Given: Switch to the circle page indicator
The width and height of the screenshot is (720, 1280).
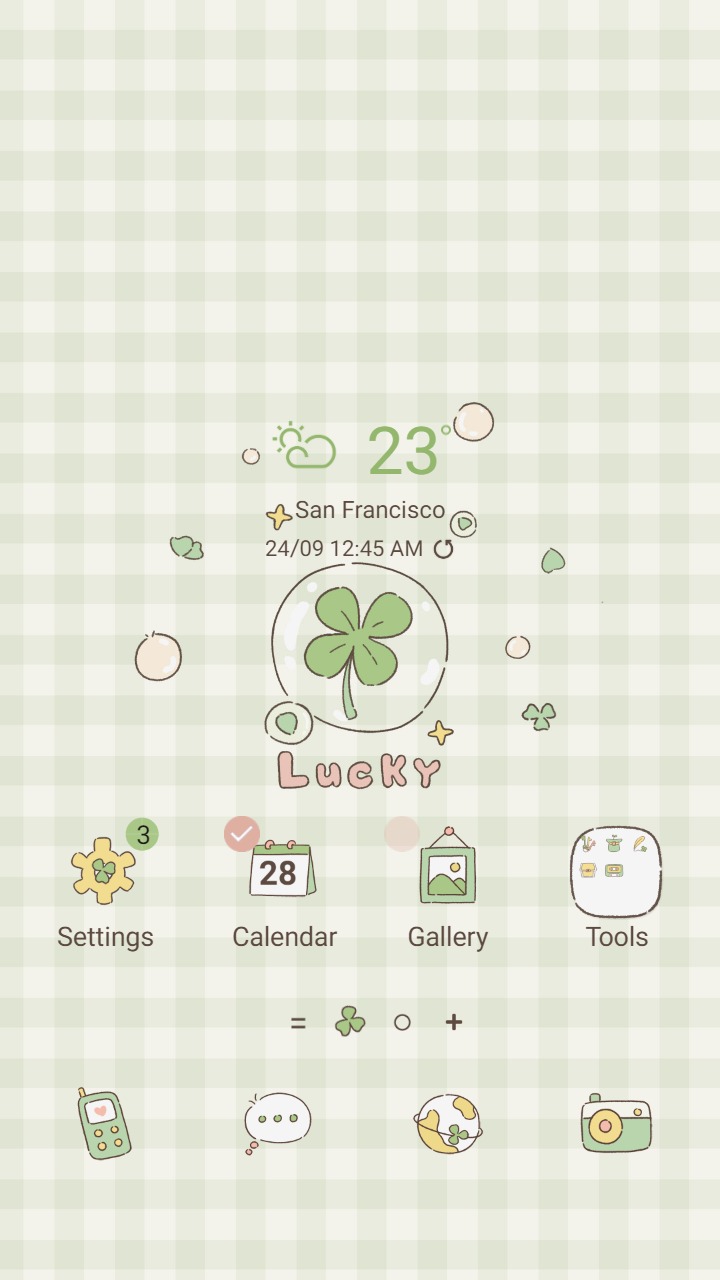Looking at the screenshot, I should tap(401, 1022).
